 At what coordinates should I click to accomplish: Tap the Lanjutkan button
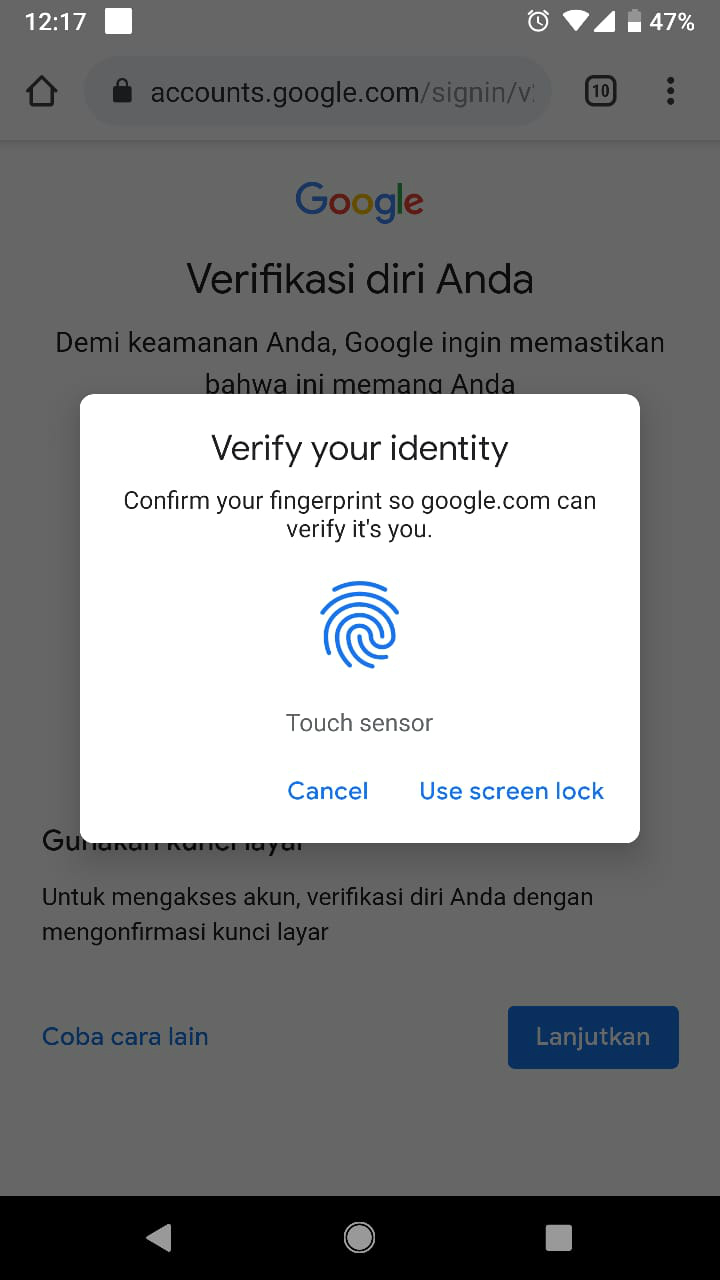tap(593, 1037)
